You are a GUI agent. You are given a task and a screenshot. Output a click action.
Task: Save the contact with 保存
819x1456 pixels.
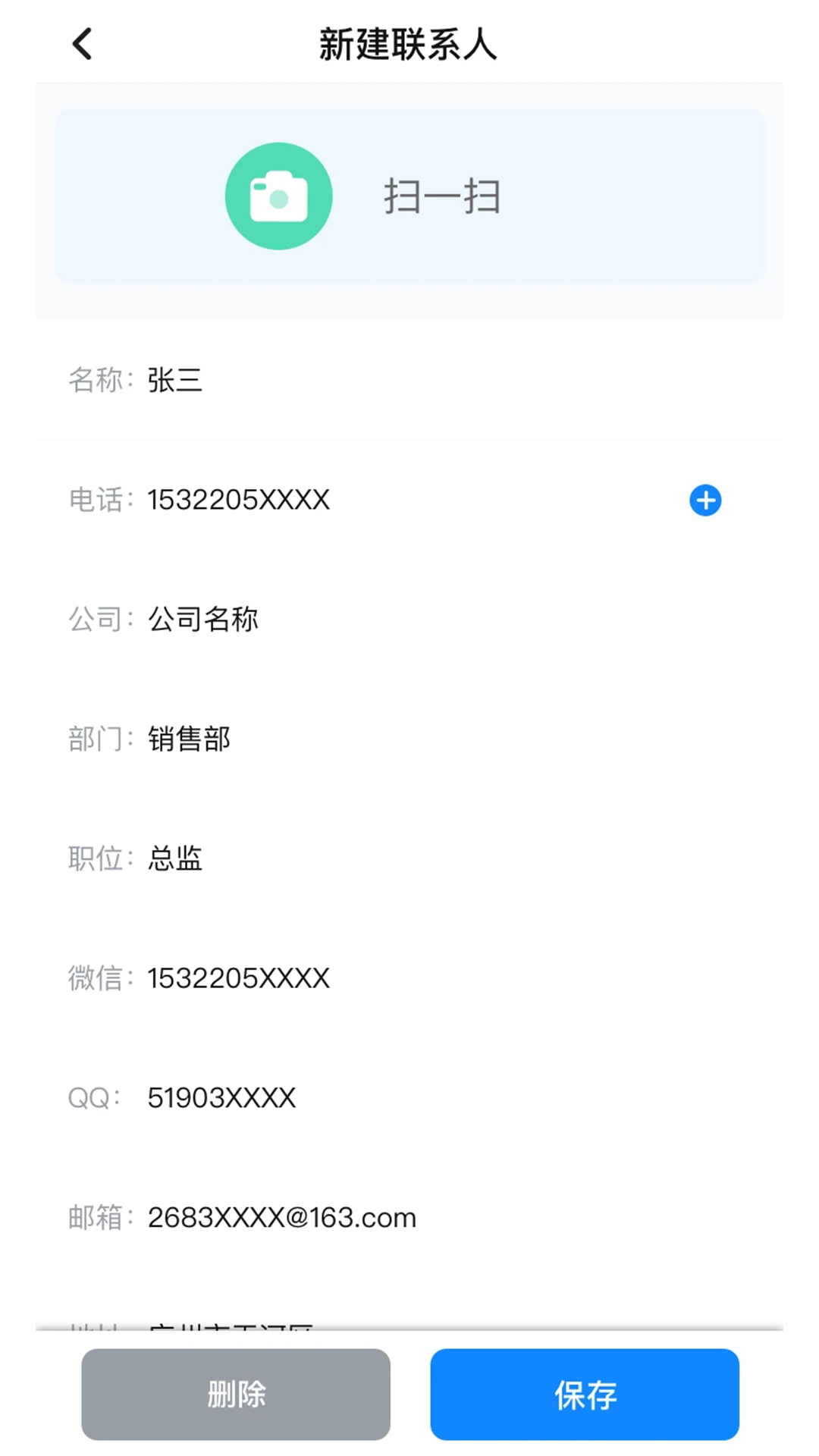[585, 1394]
